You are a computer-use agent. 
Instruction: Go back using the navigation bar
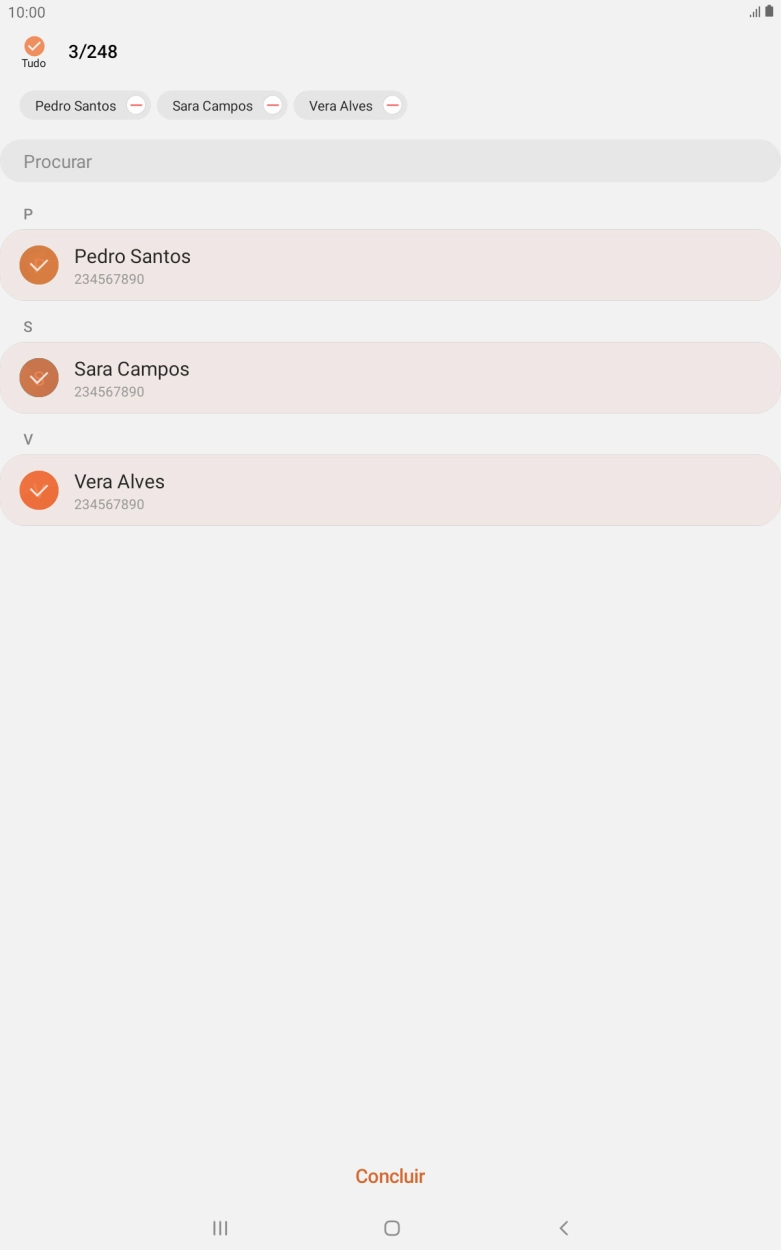[563, 1228]
